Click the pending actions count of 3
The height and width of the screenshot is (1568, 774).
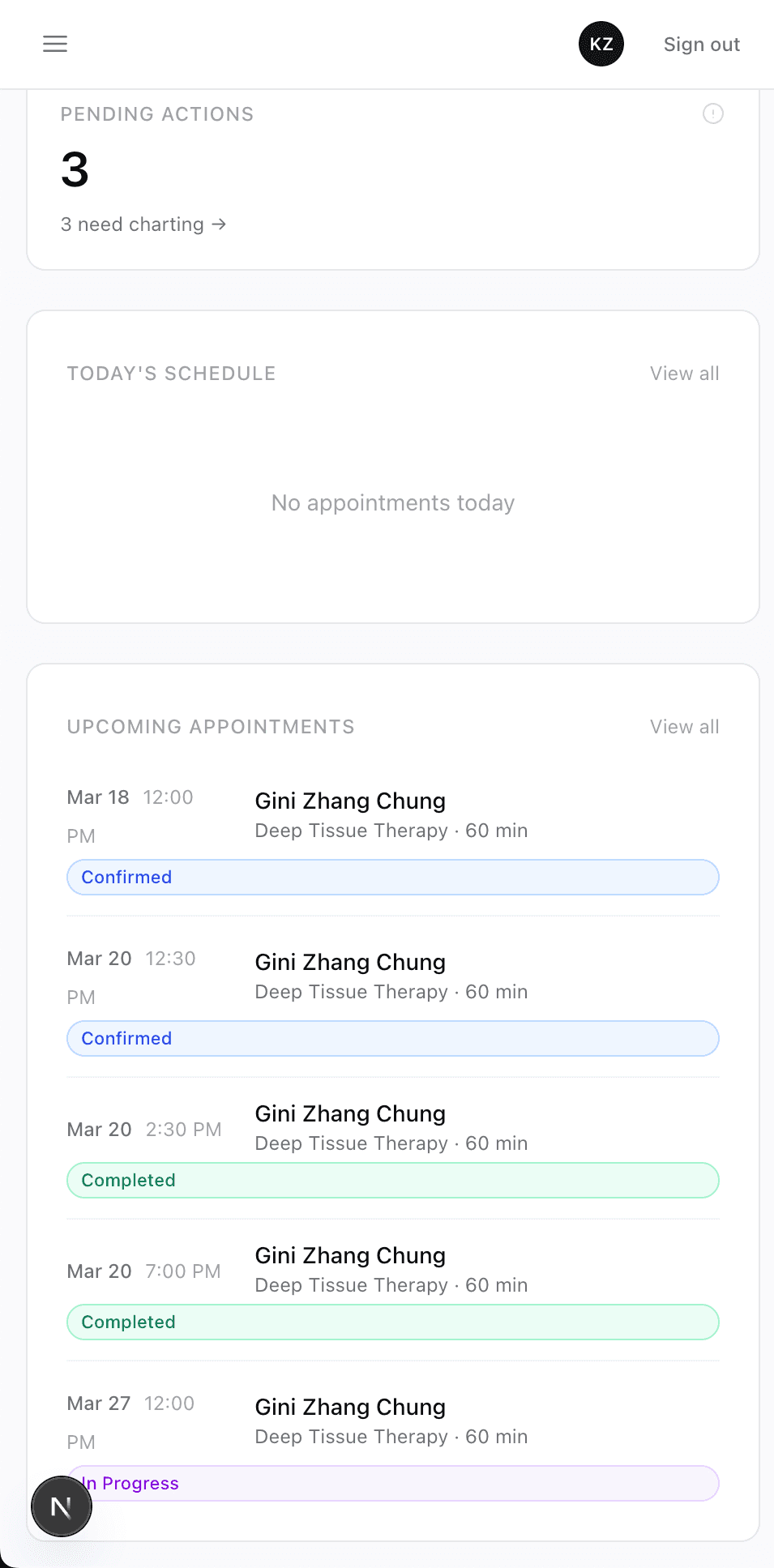[75, 170]
